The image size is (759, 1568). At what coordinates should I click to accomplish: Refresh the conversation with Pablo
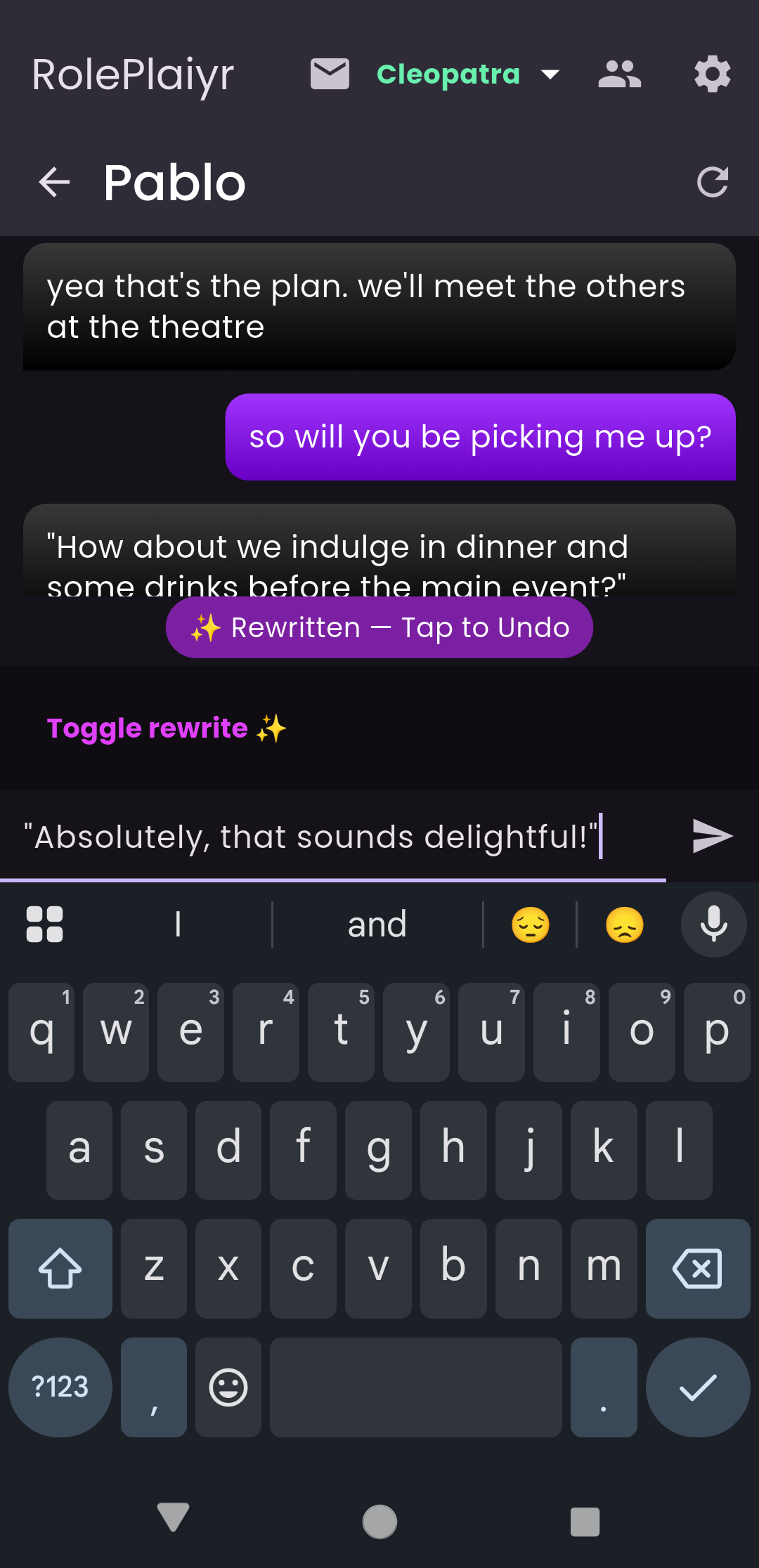pos(712,183)
